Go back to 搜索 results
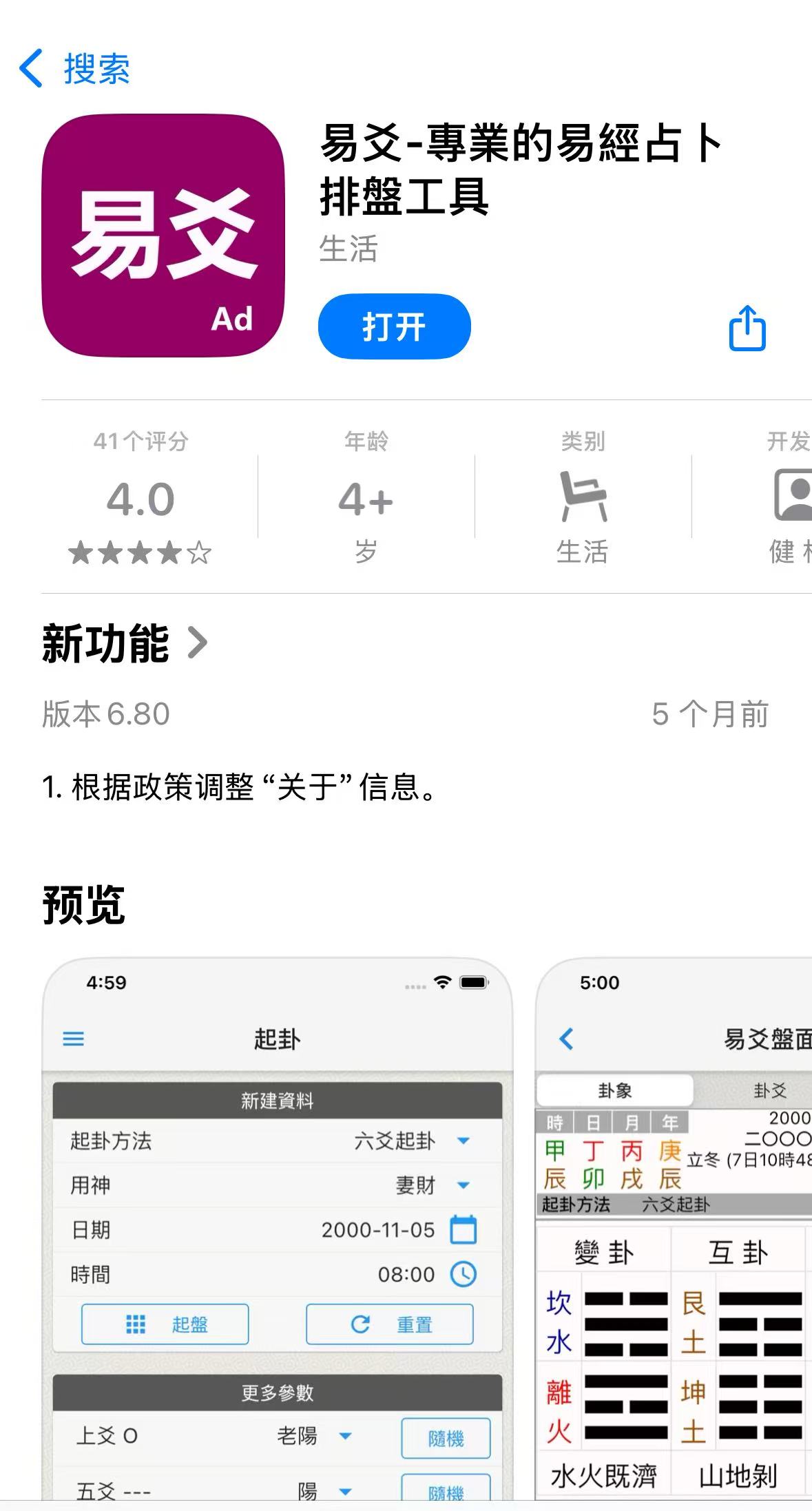Viewport: 812px width, 1511px height. pyautogui.click(x=74, y=69)
